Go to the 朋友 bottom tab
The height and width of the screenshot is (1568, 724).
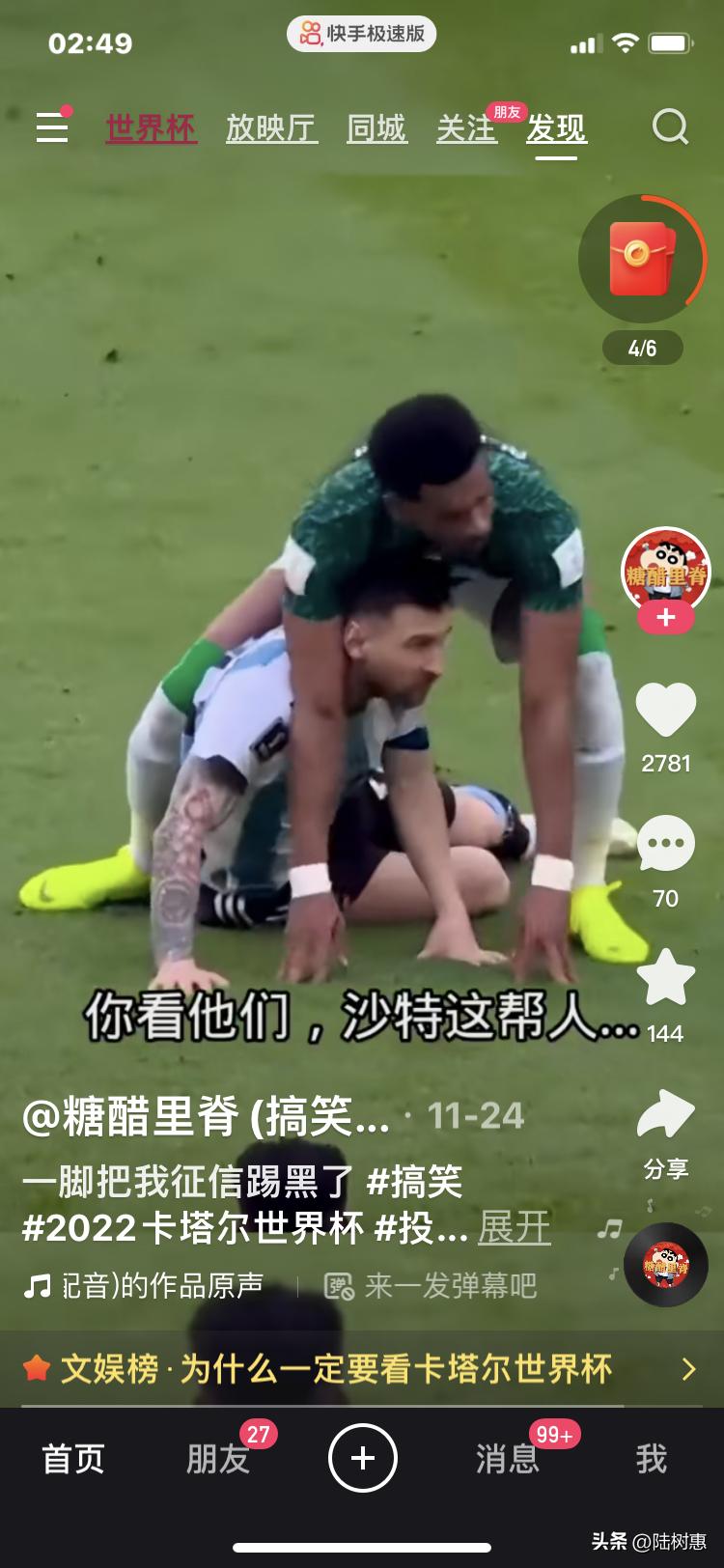click(x=218, y=1458)
